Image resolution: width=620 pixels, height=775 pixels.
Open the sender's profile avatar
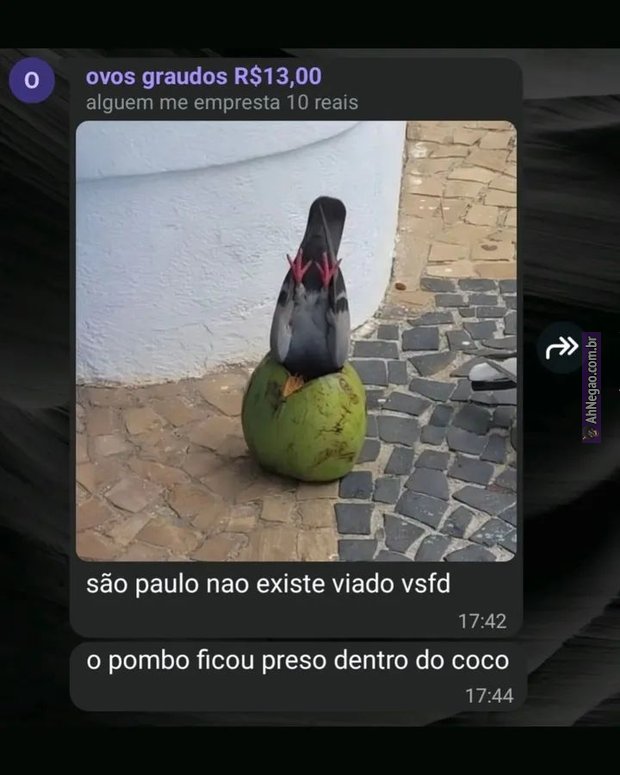(32, 81)
